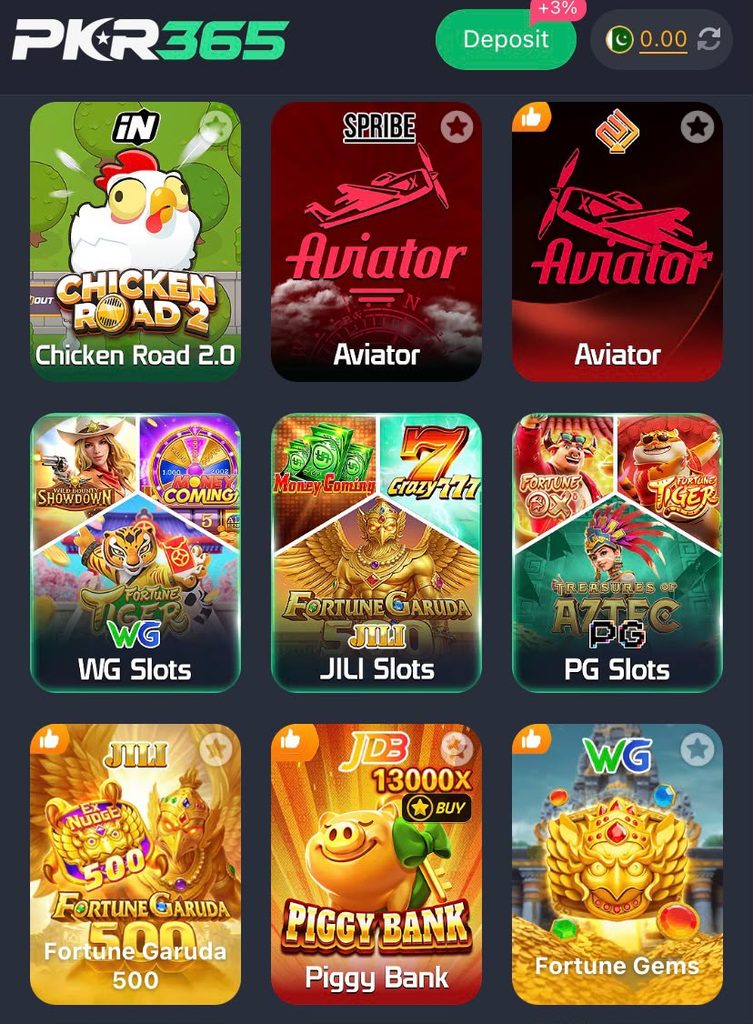Screen dimensions: 753x1024
Task: Open the Spribe Aviator game
Action: (376, 241)
